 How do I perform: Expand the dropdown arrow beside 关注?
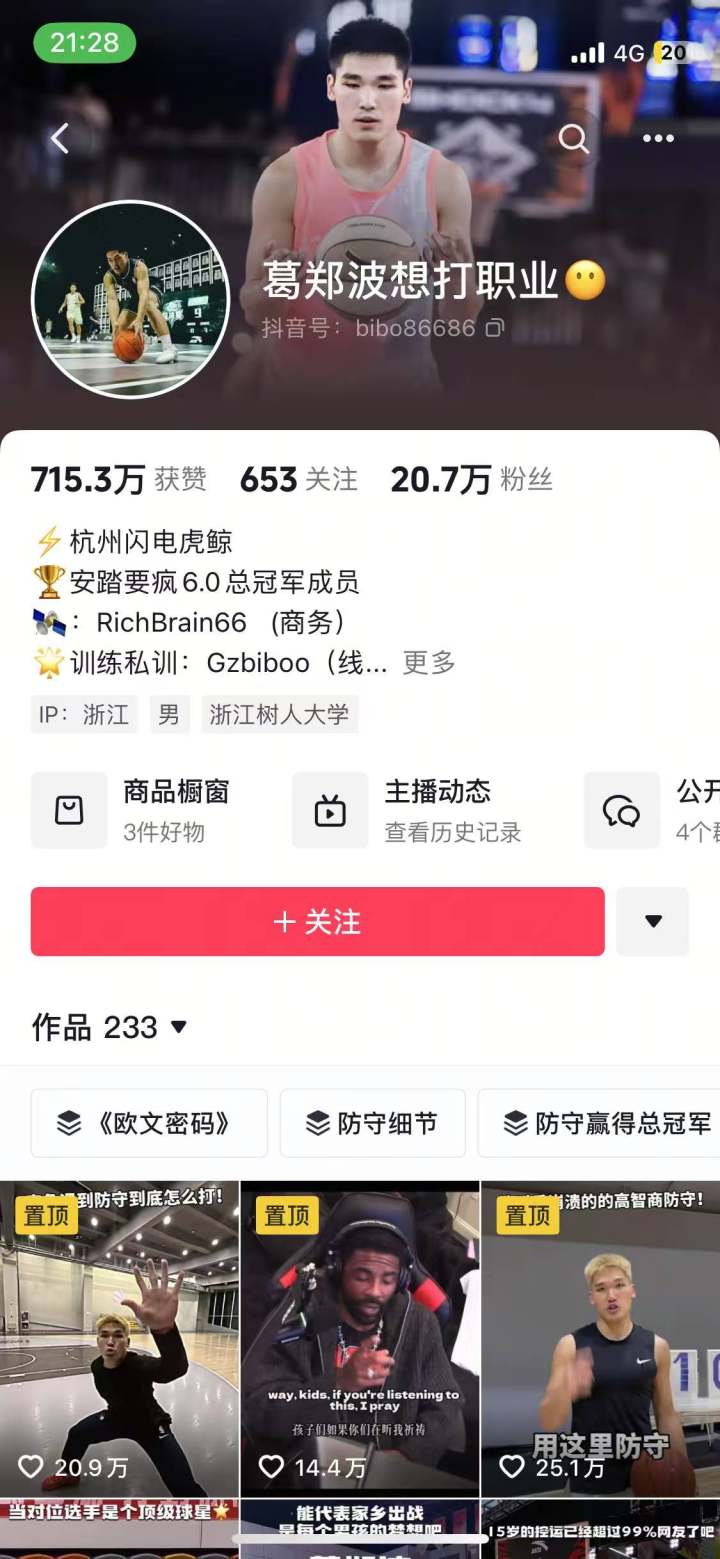coord(653,921)
